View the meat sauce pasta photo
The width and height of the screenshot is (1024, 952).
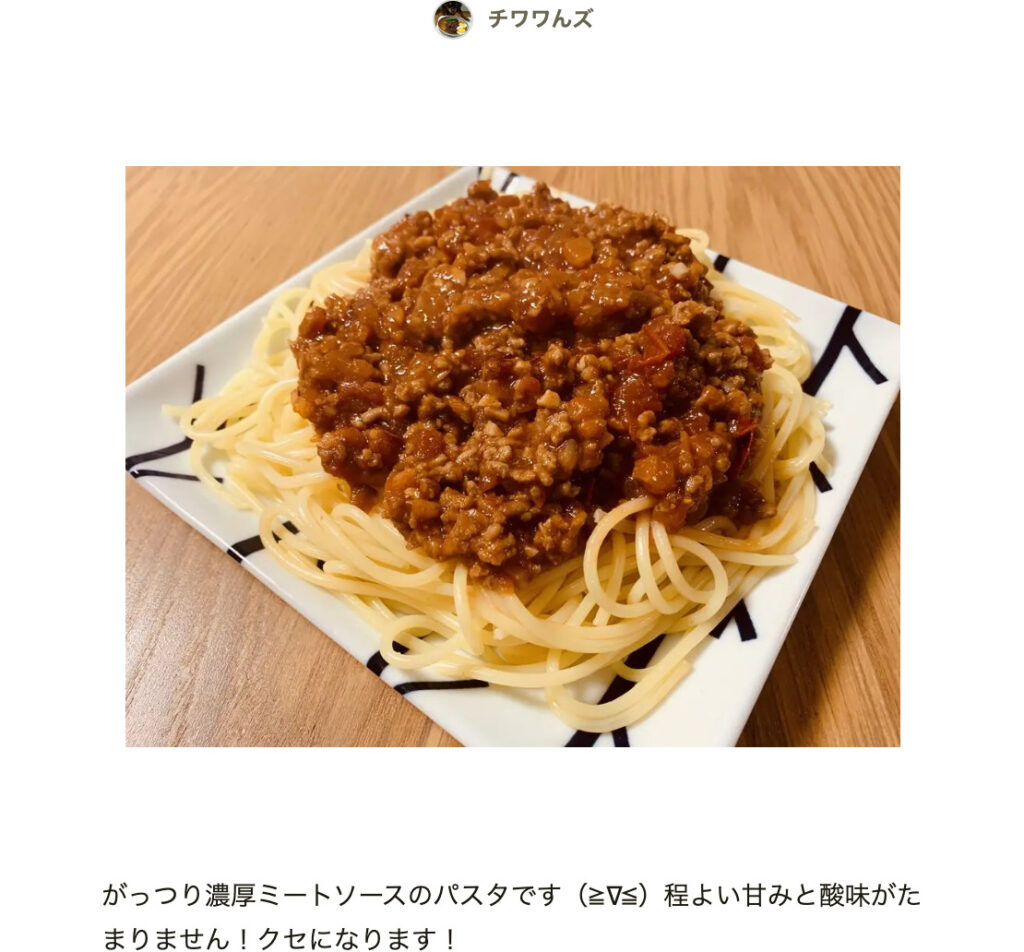pyautogui.click(x=512, y=456)
